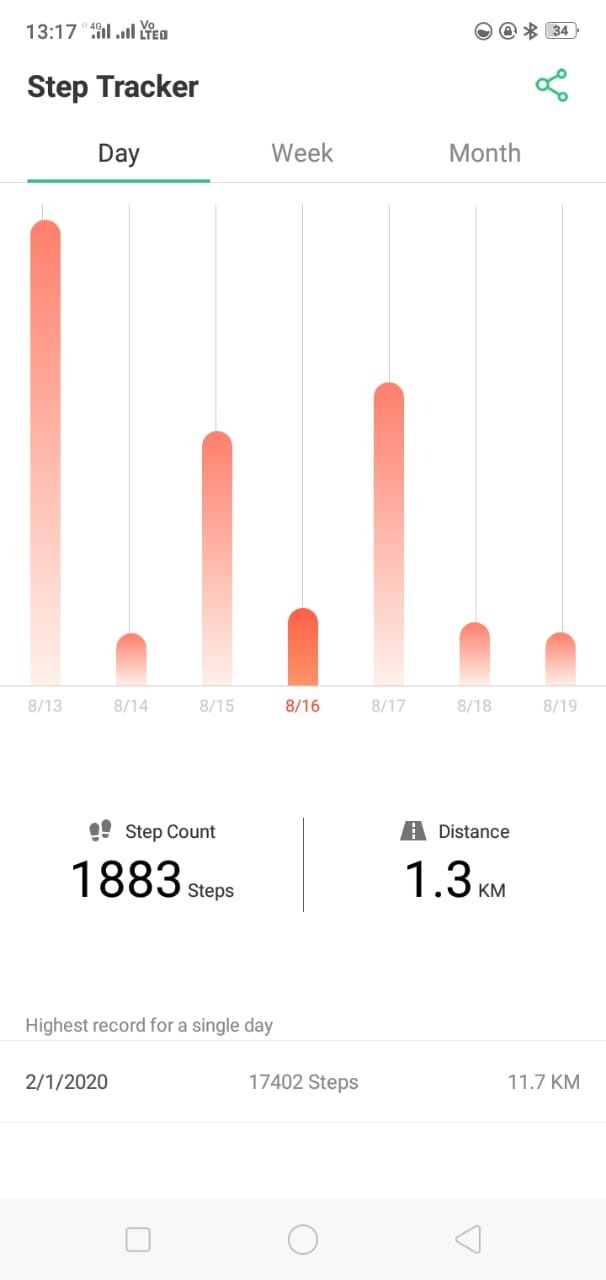Share step tracker stats

coord(551,86)
